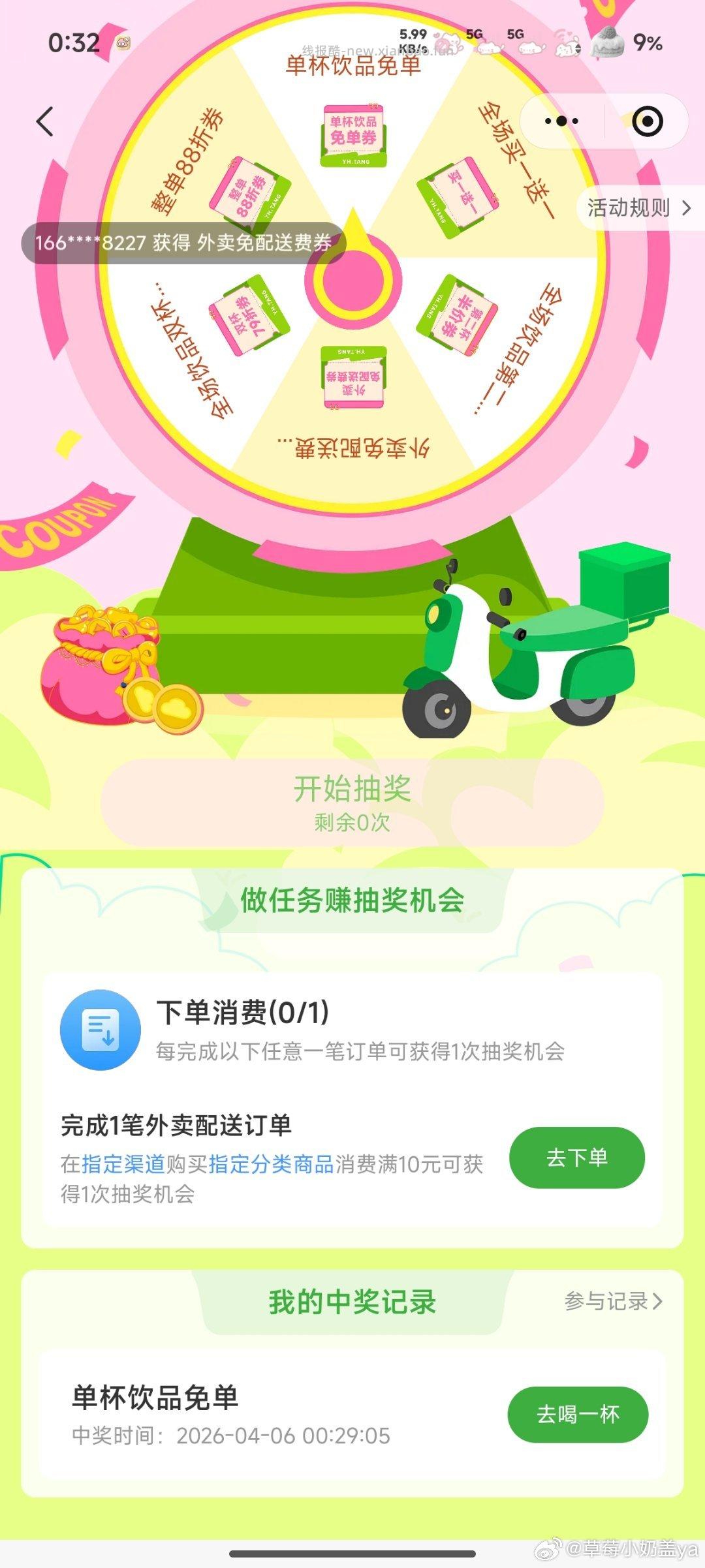The image size is (705, 1568).
Task: Tap the 买一送一 coupon on the wheel
Action: 458,196
